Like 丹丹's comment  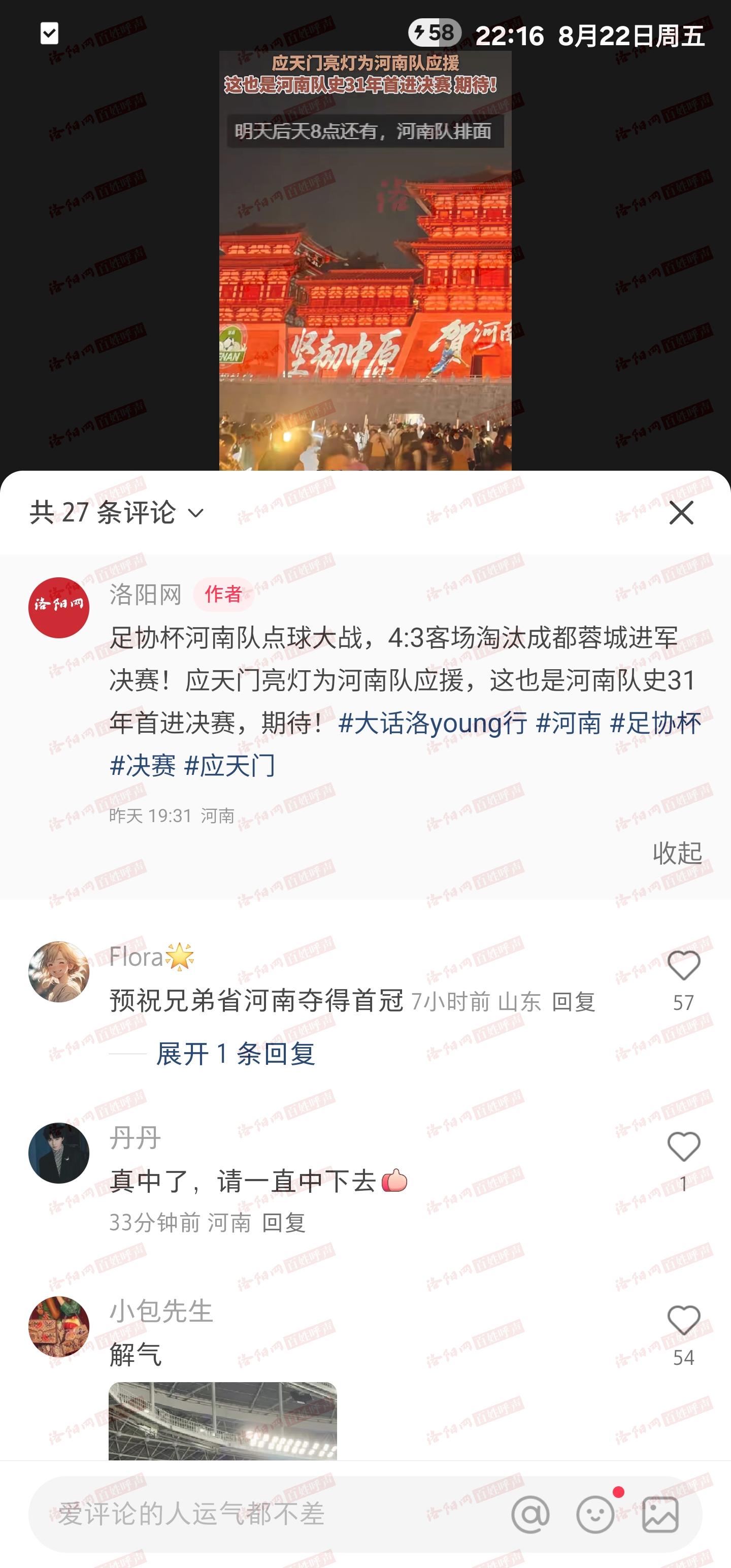[683, 1148]
